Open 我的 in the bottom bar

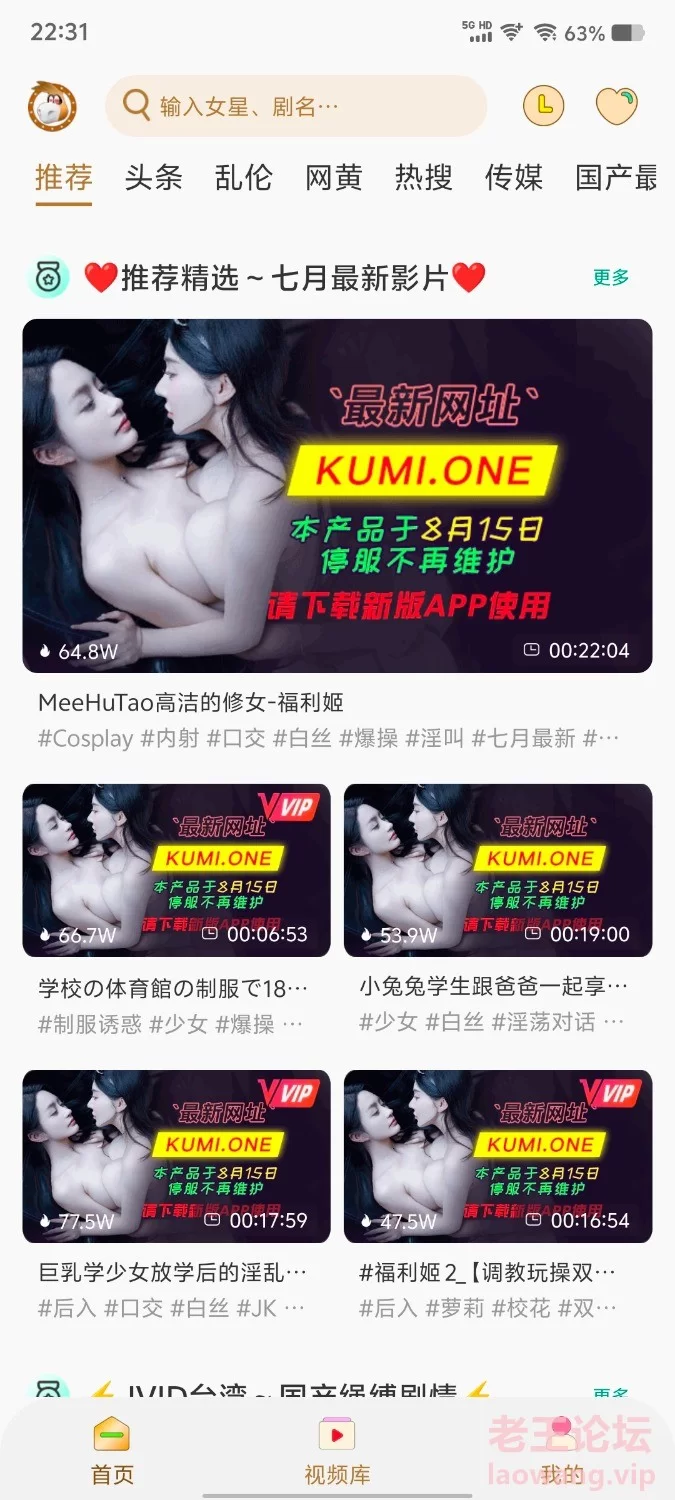point(562,1450)
